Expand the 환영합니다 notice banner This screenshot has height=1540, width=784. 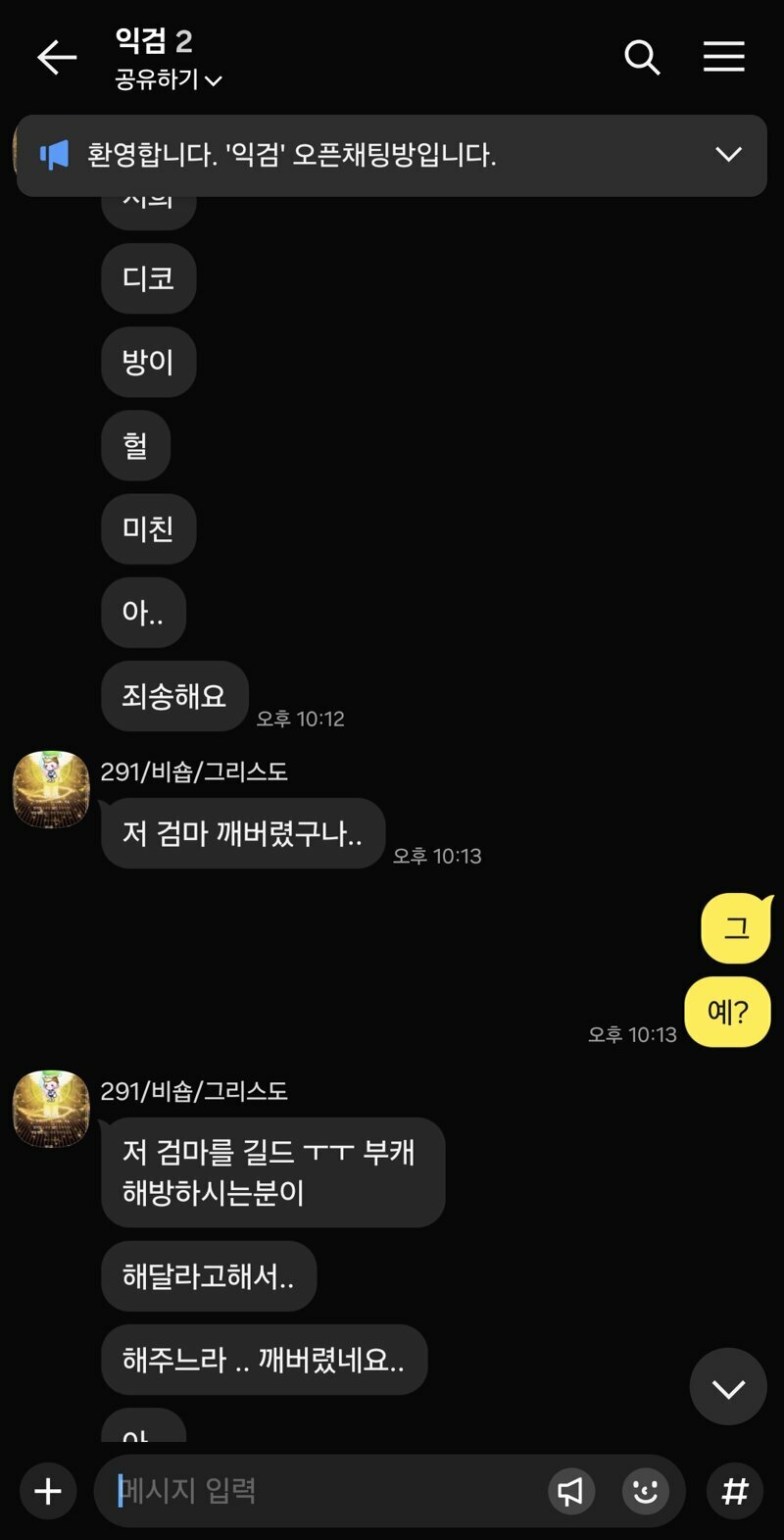pyautogui.click(x=728, y=155)
